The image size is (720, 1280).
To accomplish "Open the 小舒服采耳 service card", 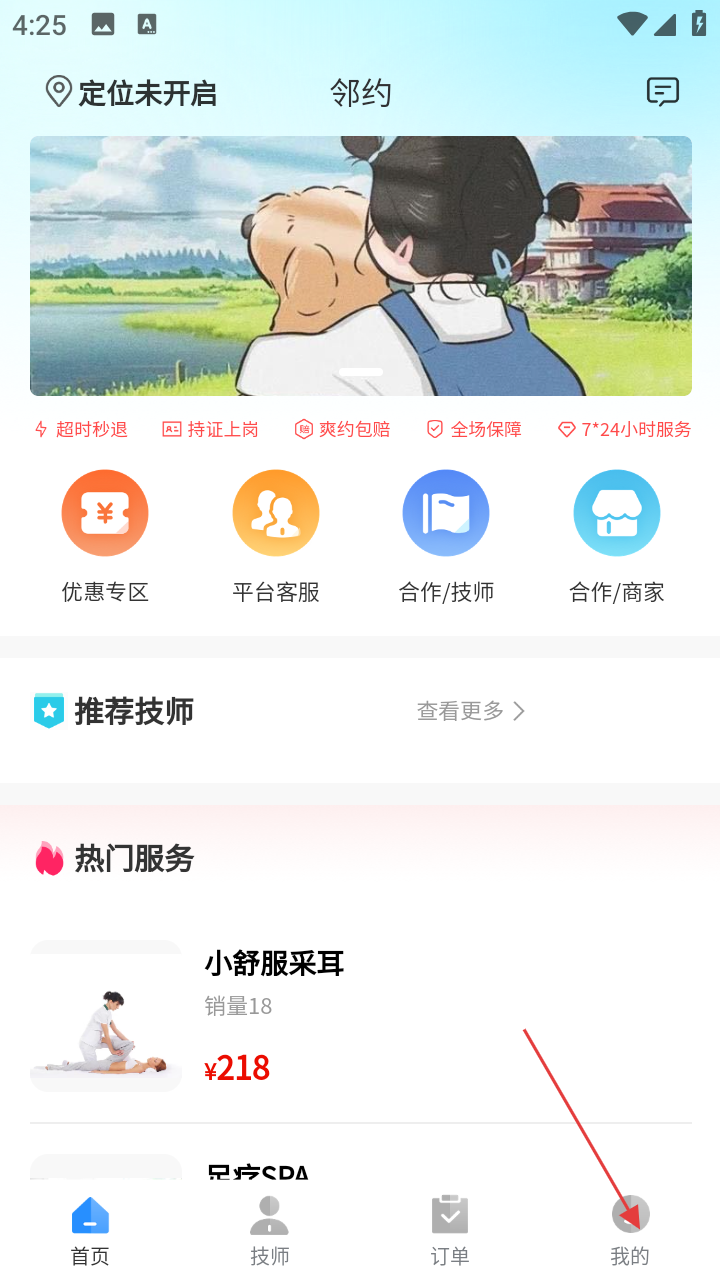I will click(360, 1015).
